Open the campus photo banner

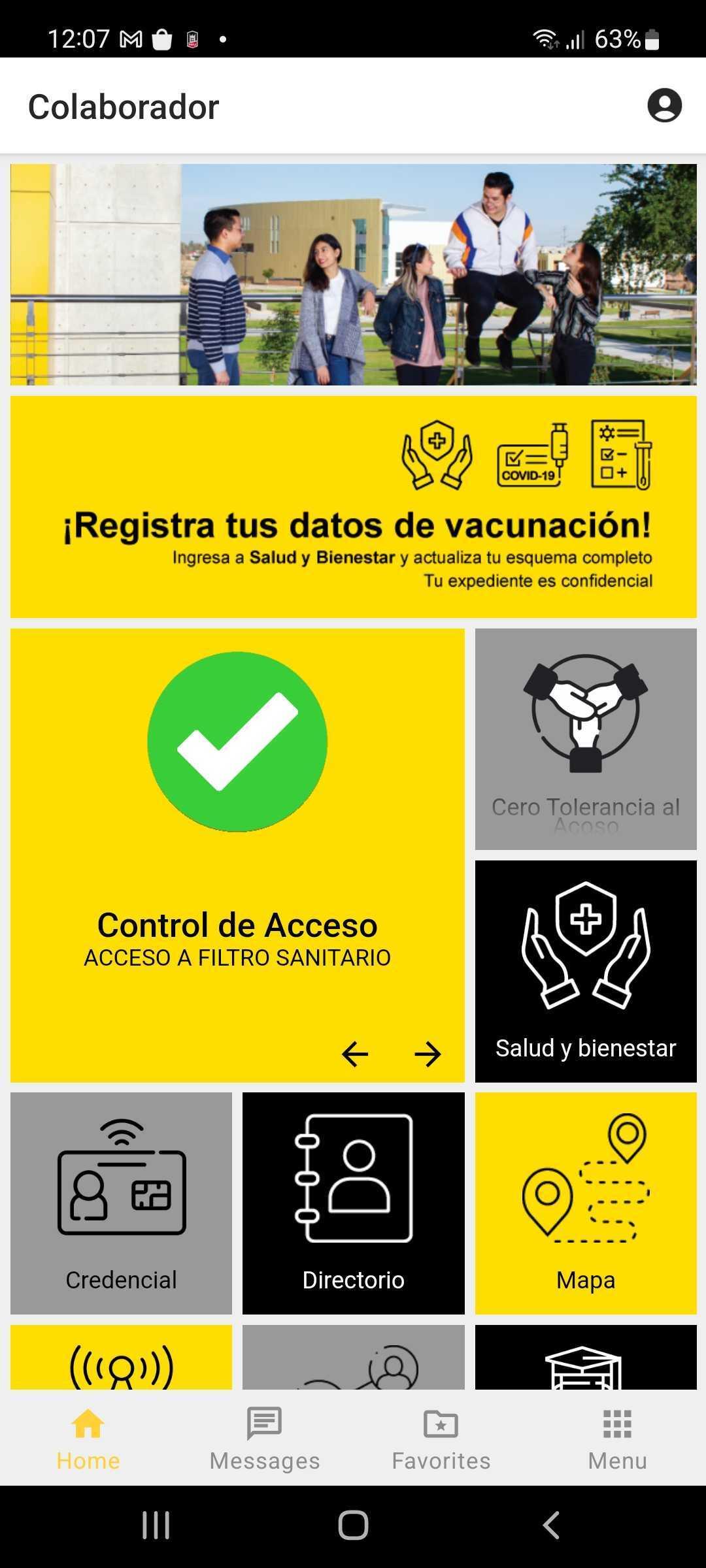(x=353, y=274)
